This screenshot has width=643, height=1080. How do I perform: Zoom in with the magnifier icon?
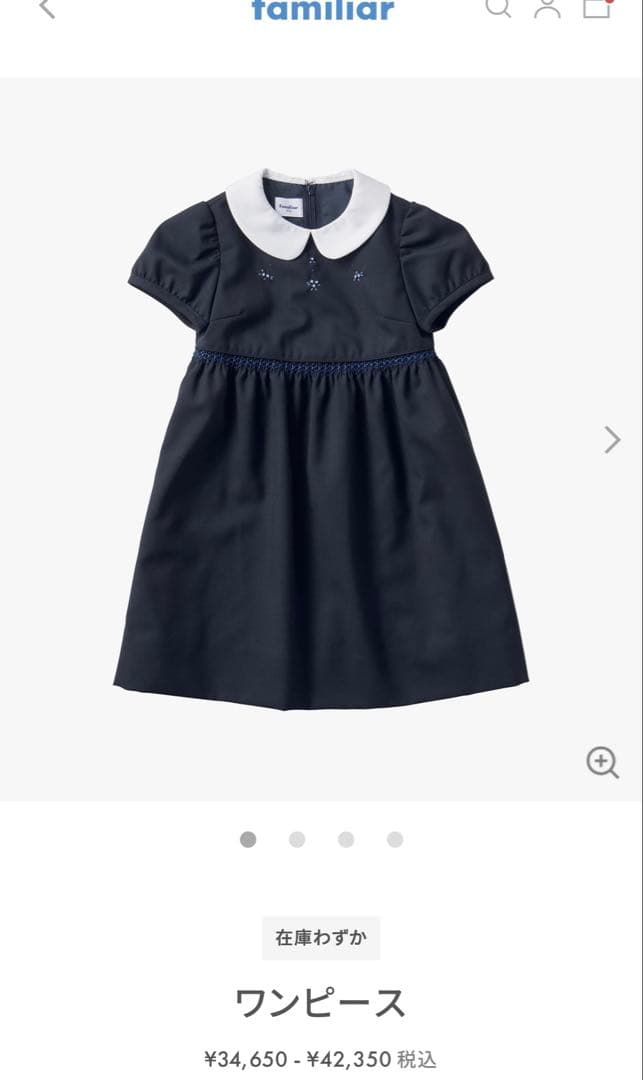pos(602,763)
